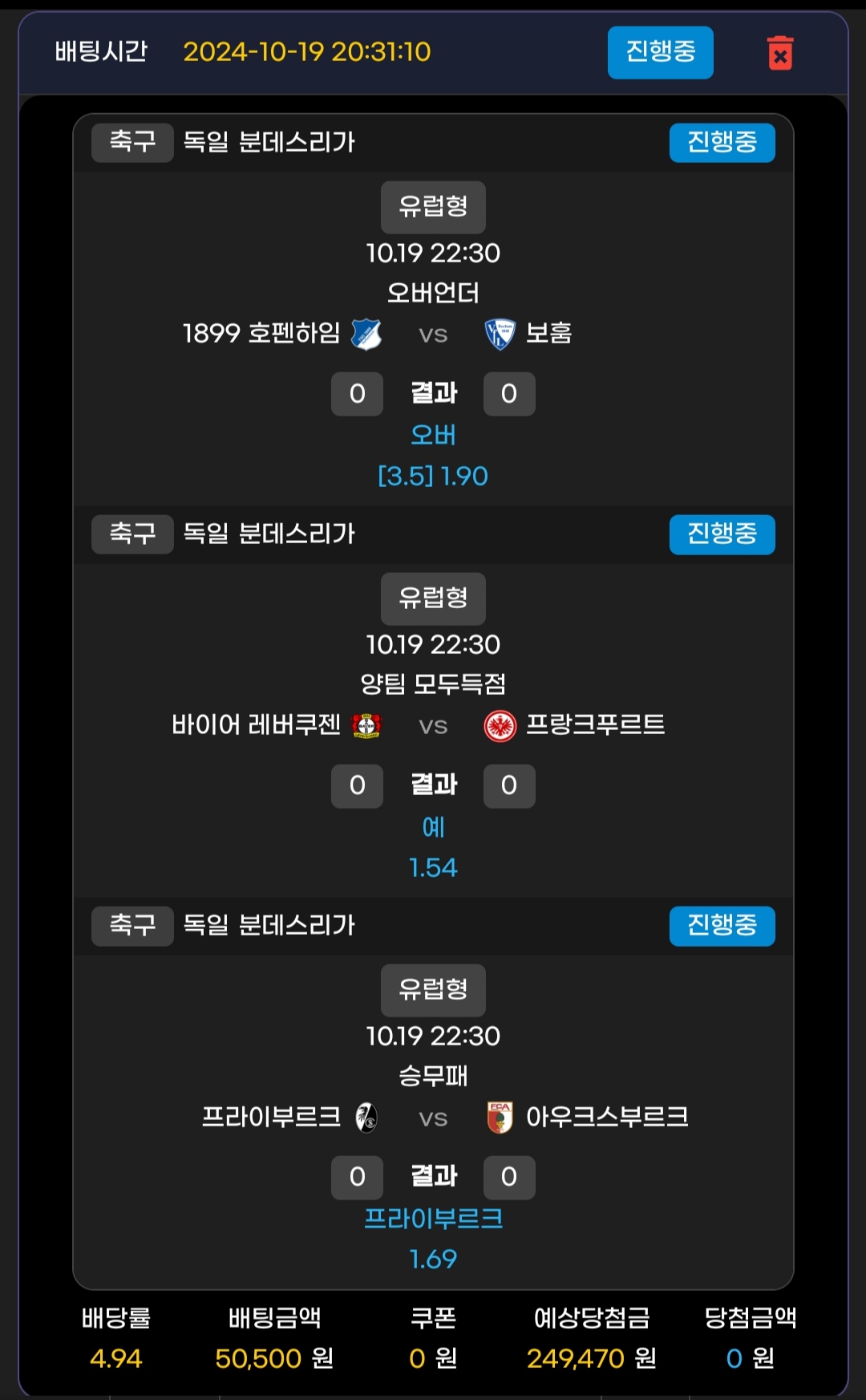Open the Freiburg vs Augsburg match card
The height and width of the screenshot is (1400, 866).
point(433,1117)
